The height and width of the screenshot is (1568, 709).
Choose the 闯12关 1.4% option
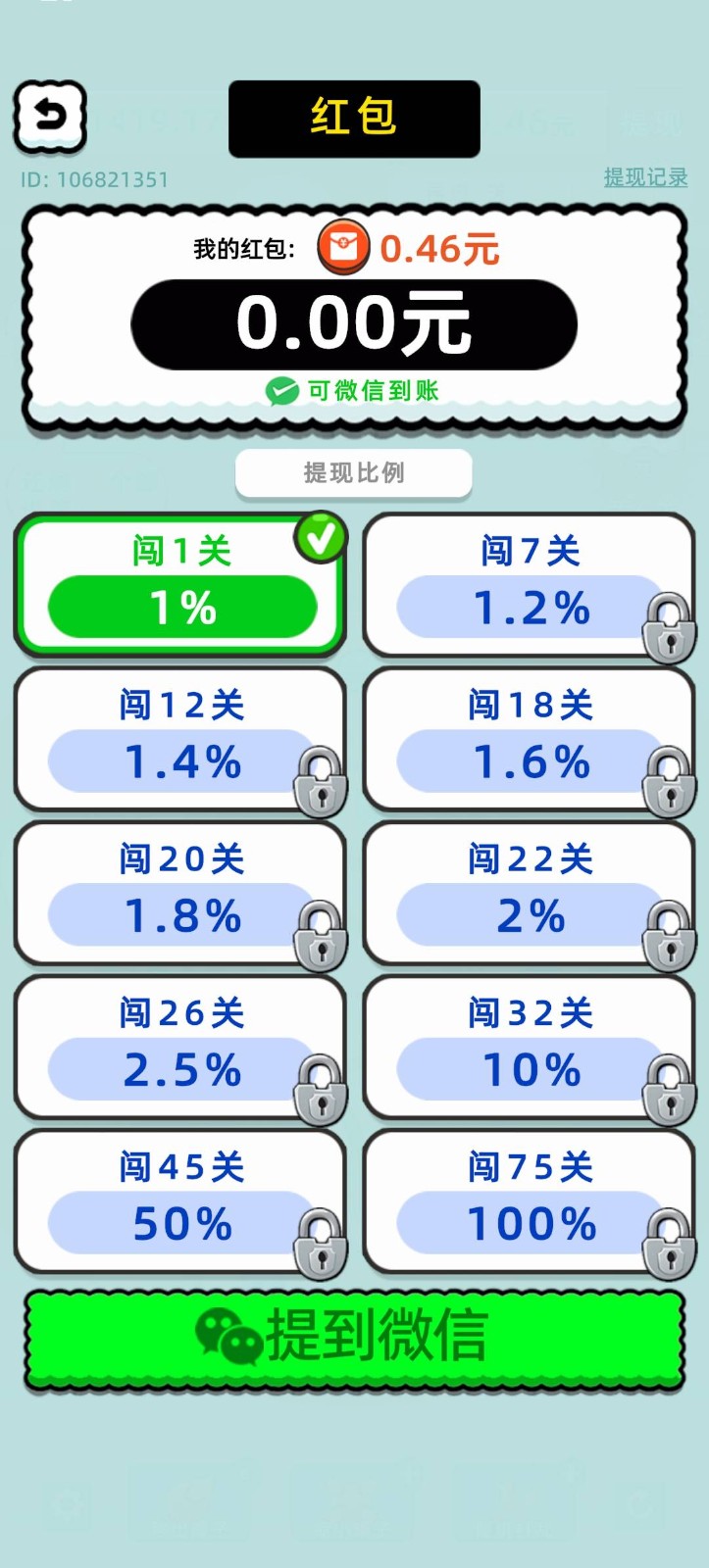coord(180,739)
